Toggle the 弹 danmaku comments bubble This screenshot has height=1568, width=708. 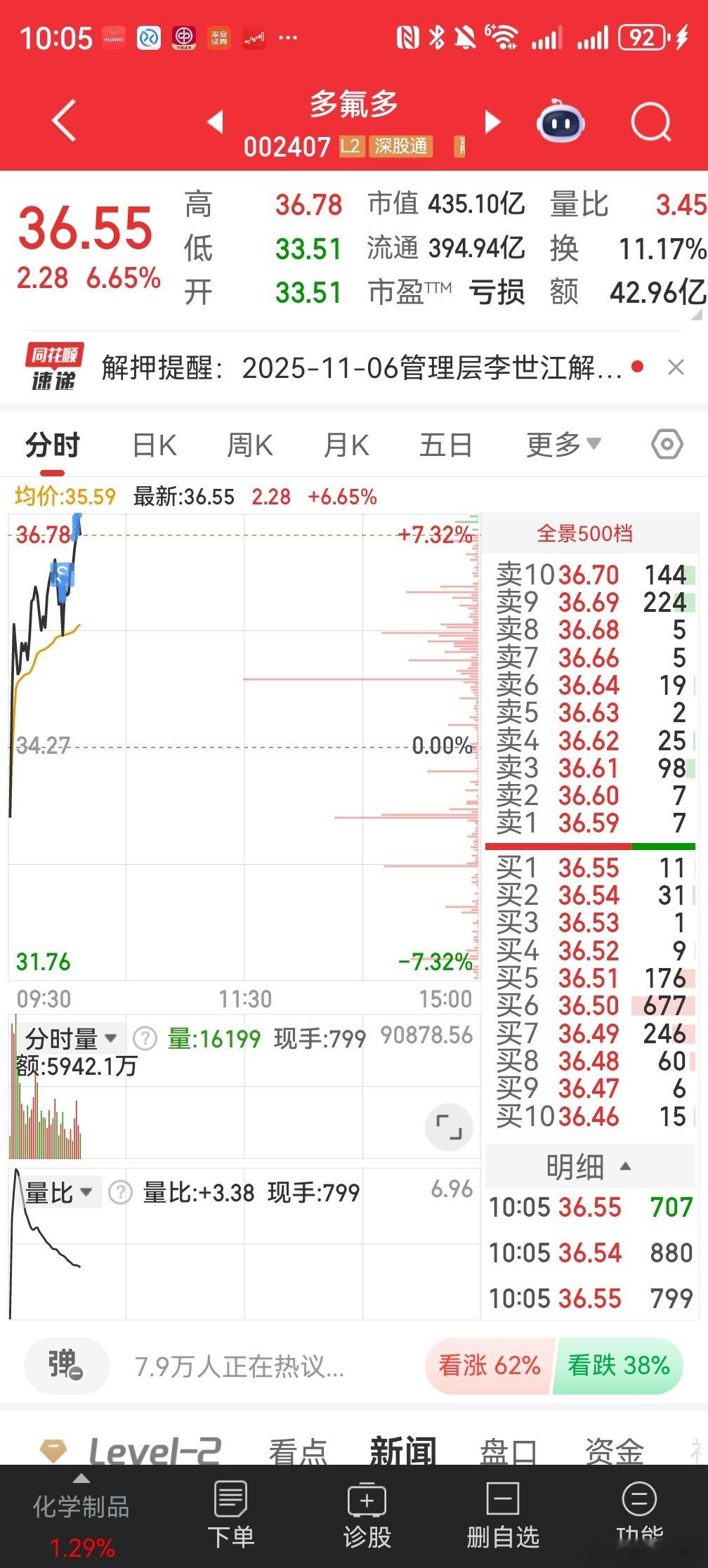coord(66,1365)
